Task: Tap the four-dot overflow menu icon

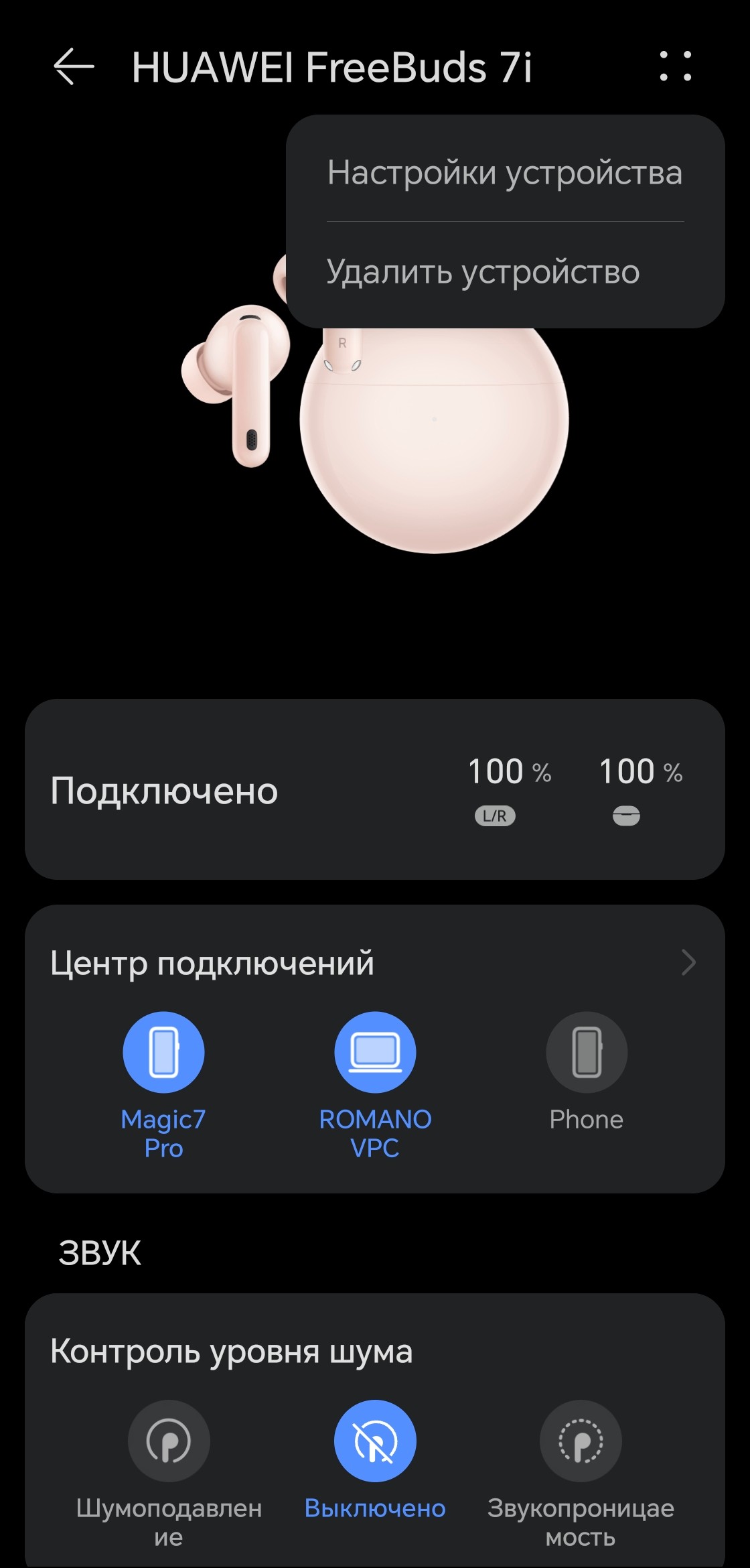Action: click(675, 66)
